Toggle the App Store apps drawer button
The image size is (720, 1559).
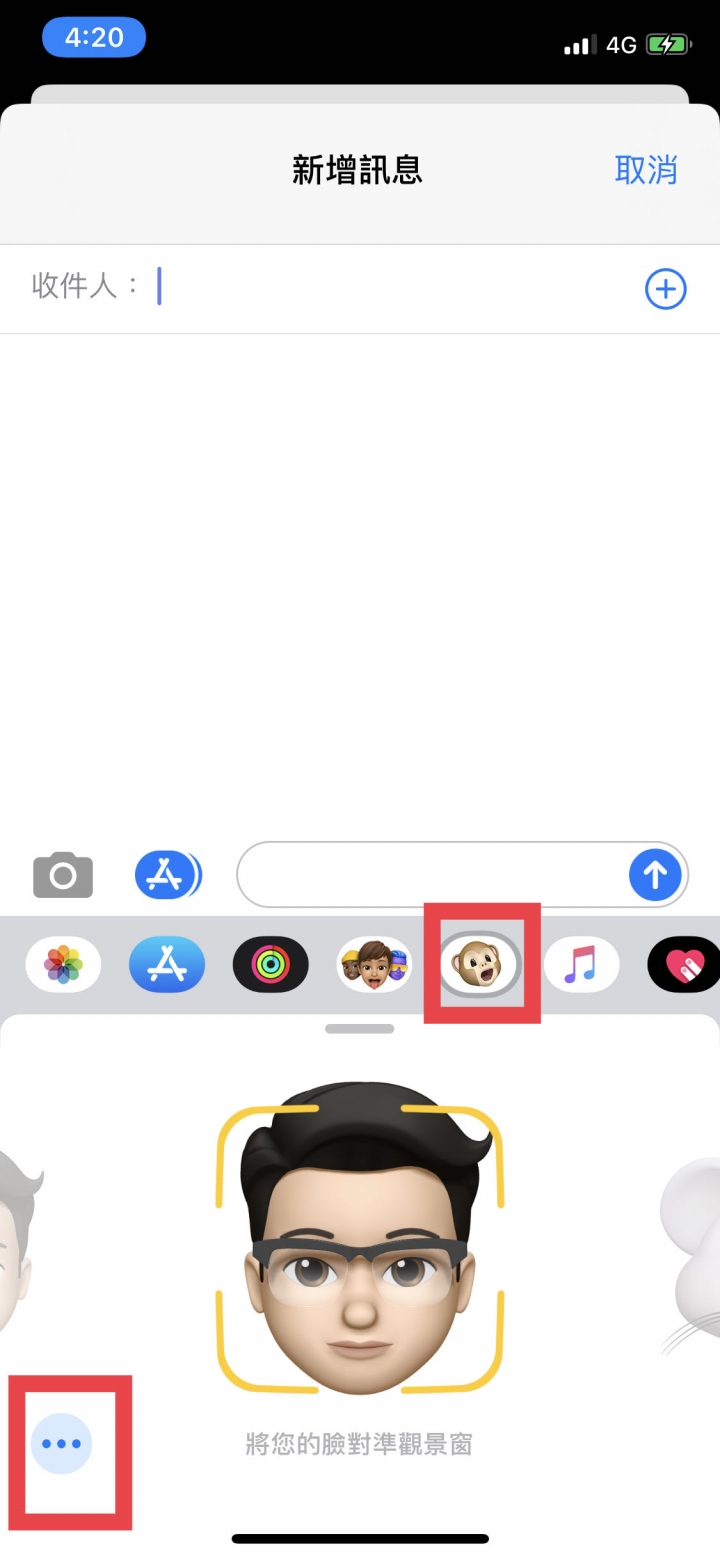pyautogui.click(x=167, y=875)
